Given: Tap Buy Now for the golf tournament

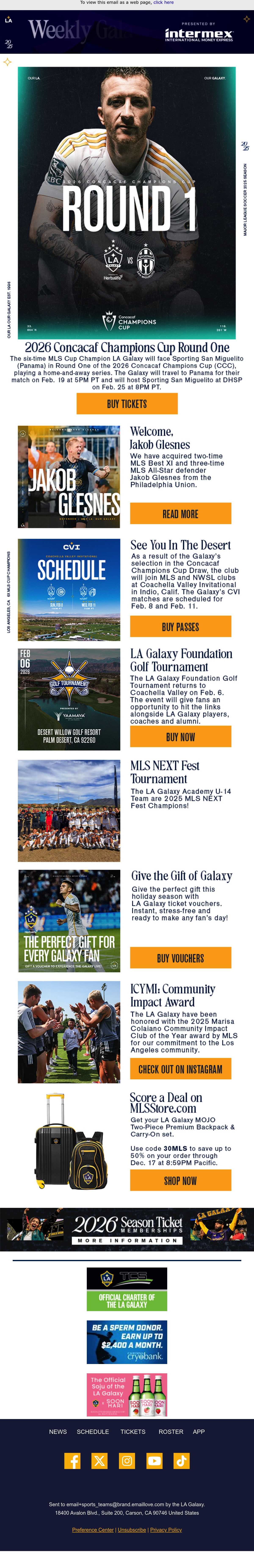Looking at the screenshot, I should tap(180, 737).
